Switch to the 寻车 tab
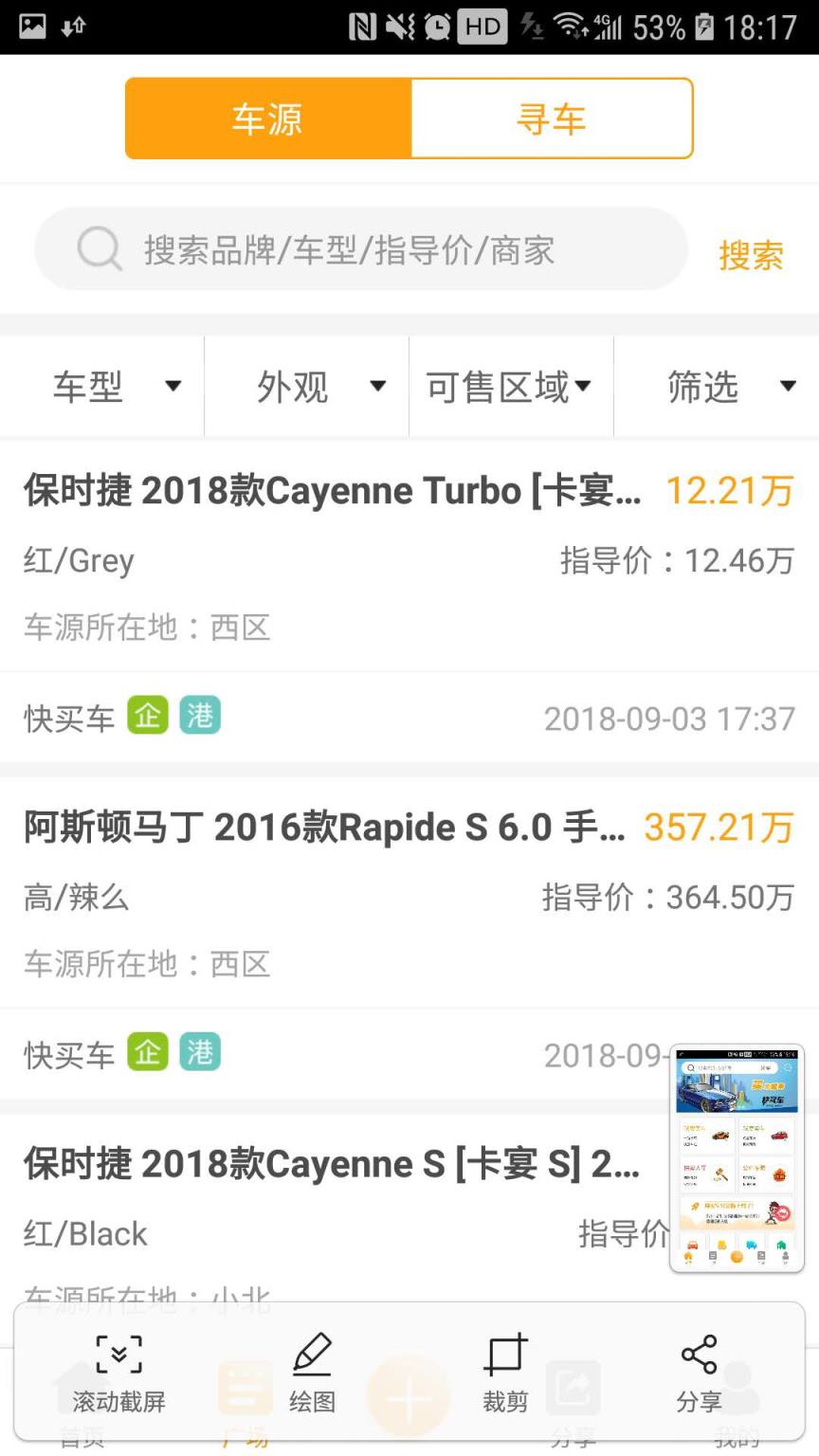The width and height of the screenshot is (819, 1456). point(551,119)
